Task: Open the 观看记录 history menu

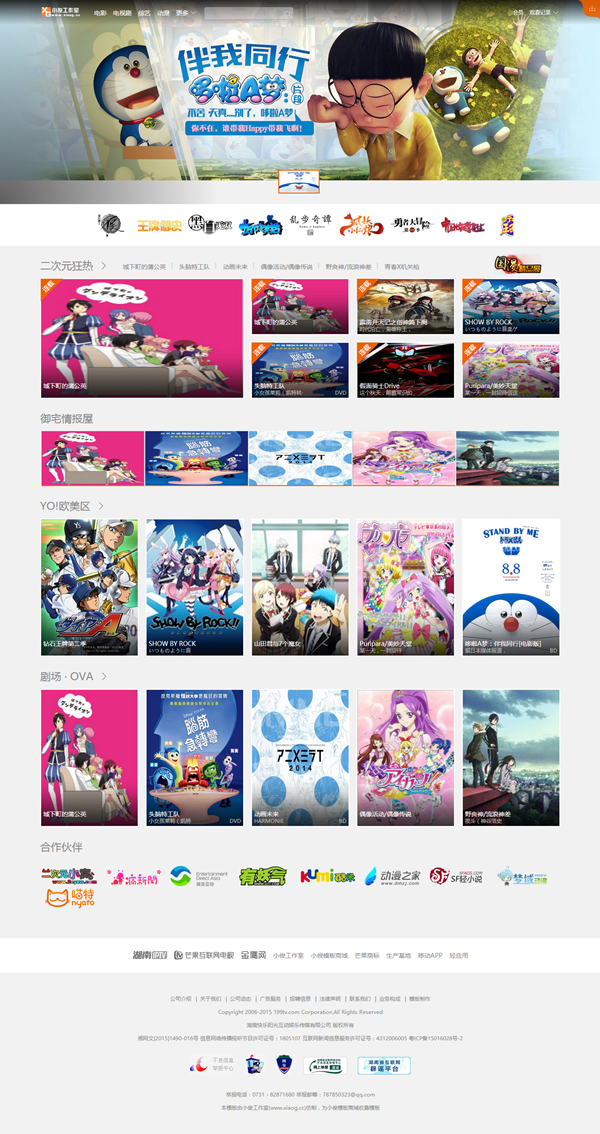Action: point(541,13)
